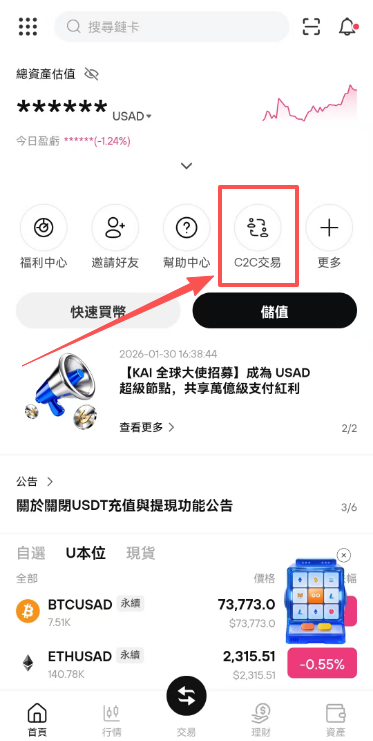
Task: Open the 更多 plus shortcut
Action: pyautogui.click(x=330, y=237)
